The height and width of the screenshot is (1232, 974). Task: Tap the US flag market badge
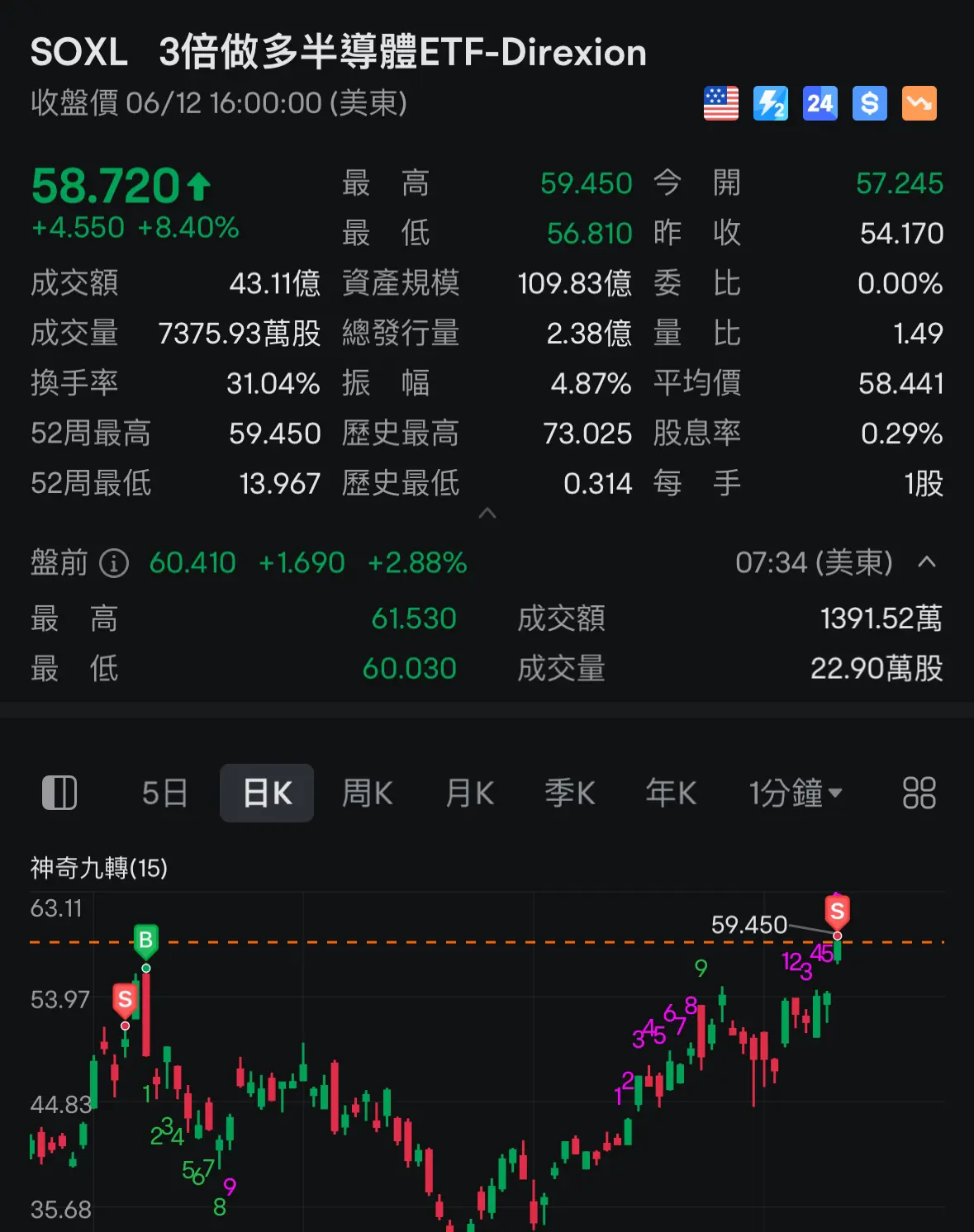[721, 104]
